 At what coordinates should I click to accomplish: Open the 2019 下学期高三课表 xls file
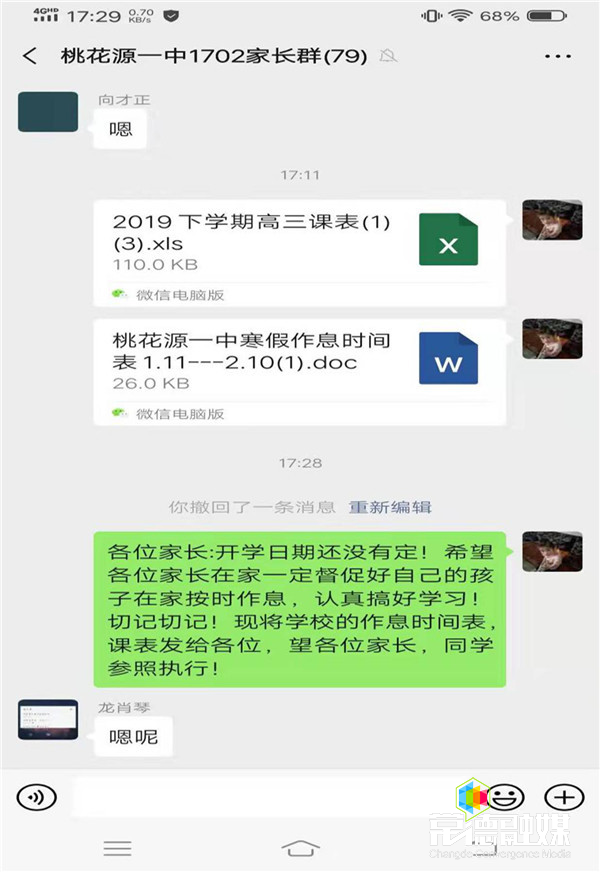click(298, 253)
